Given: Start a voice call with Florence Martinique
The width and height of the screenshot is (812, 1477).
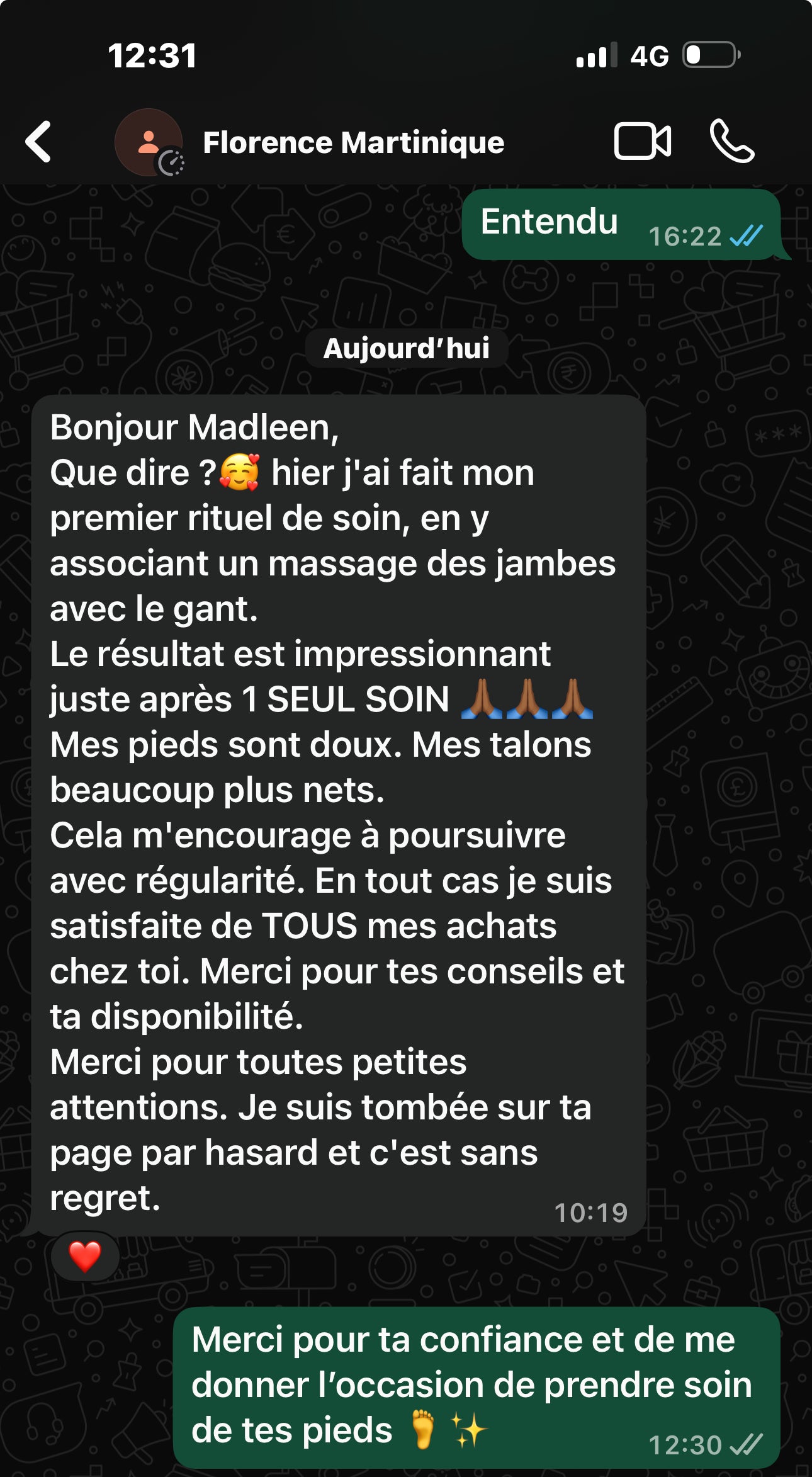Looking at the screenshot, I should [731, 142].
